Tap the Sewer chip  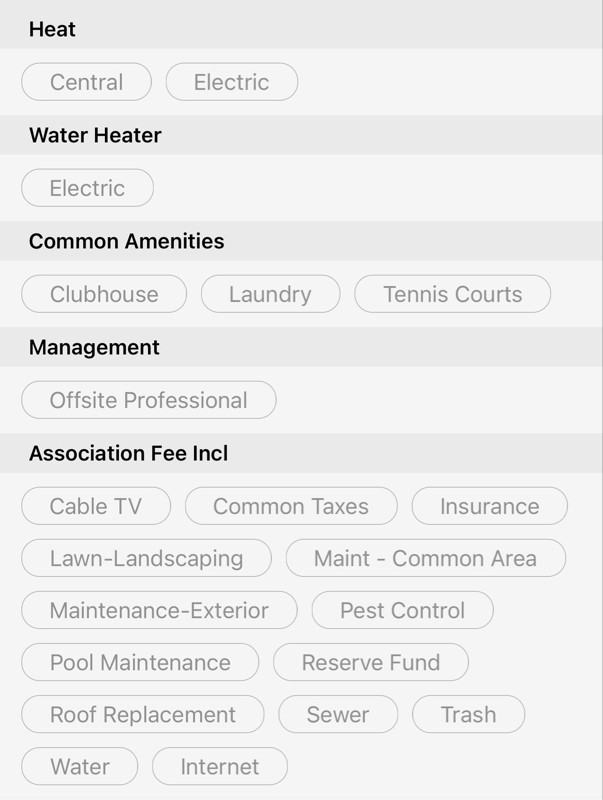click(x=338, y=714)
